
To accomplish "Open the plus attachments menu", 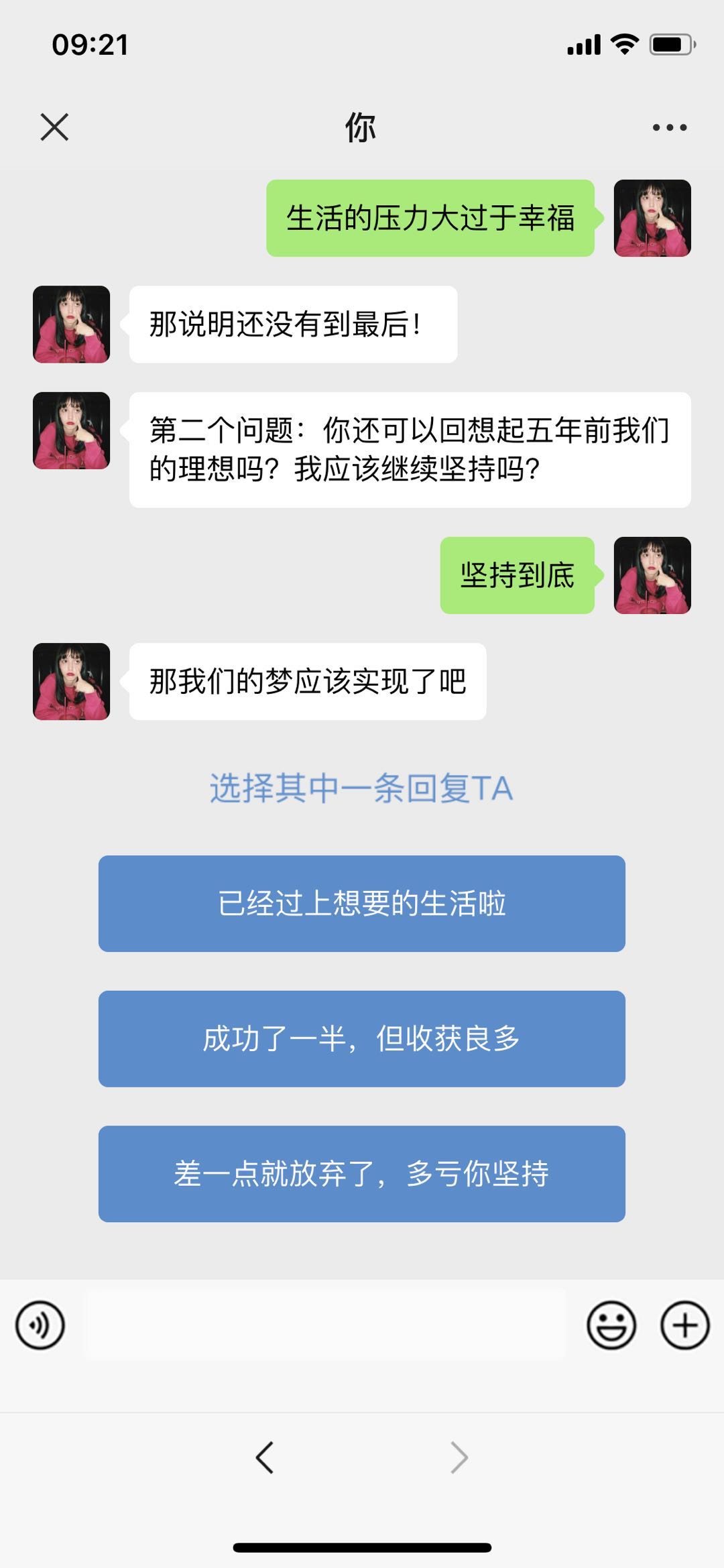I will [684, 1325].
